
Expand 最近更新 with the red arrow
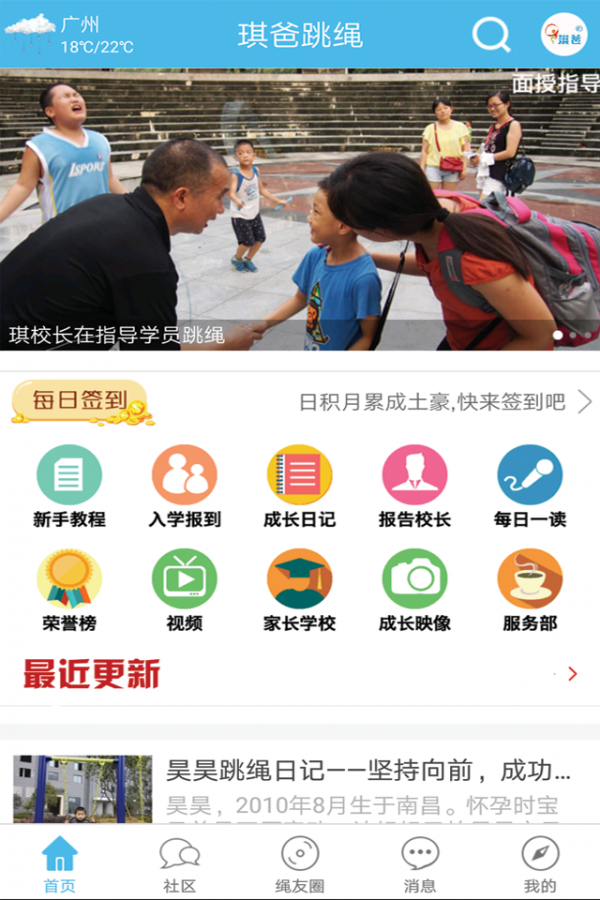coord(572,674)
